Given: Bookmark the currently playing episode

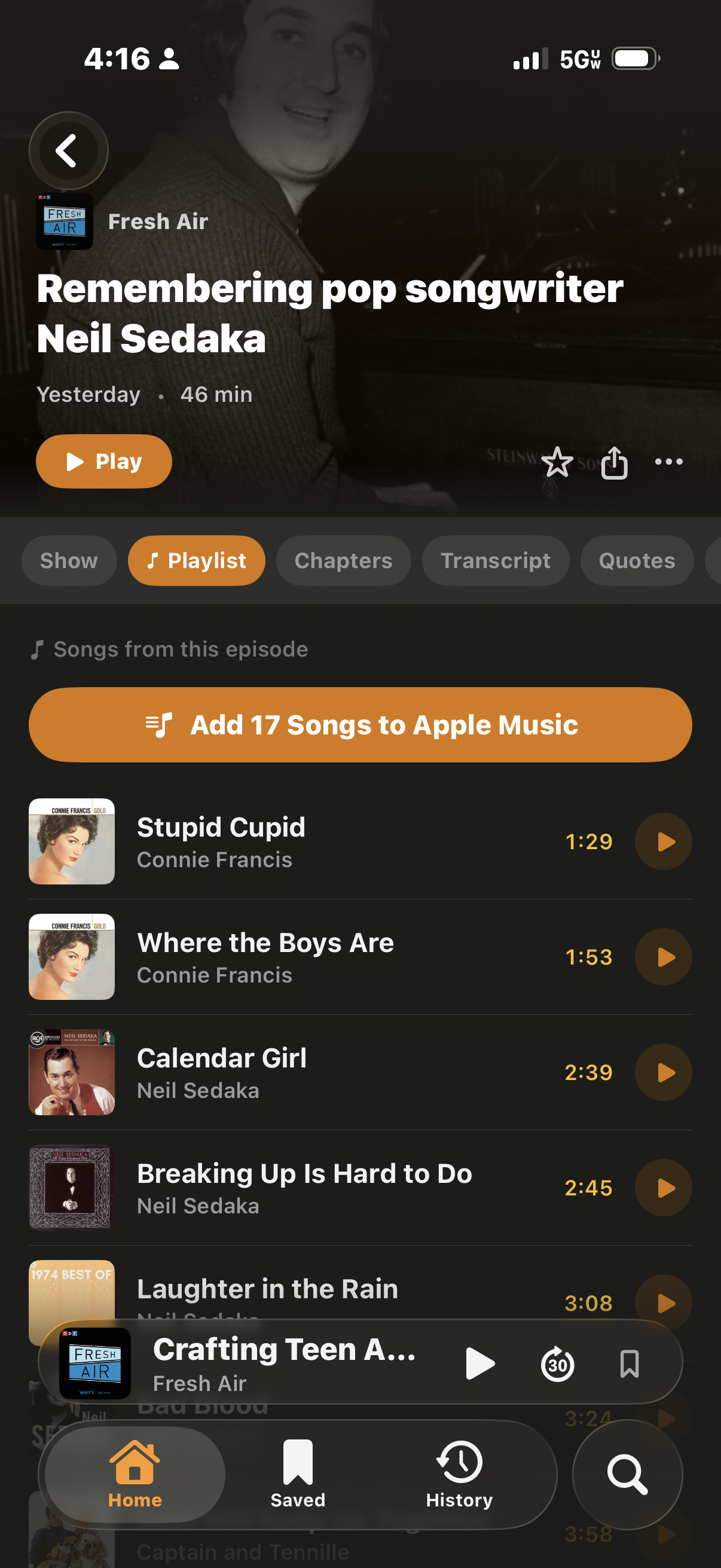Looking at the screenshot, I should pyautogui.click(x=630, y=1363).
